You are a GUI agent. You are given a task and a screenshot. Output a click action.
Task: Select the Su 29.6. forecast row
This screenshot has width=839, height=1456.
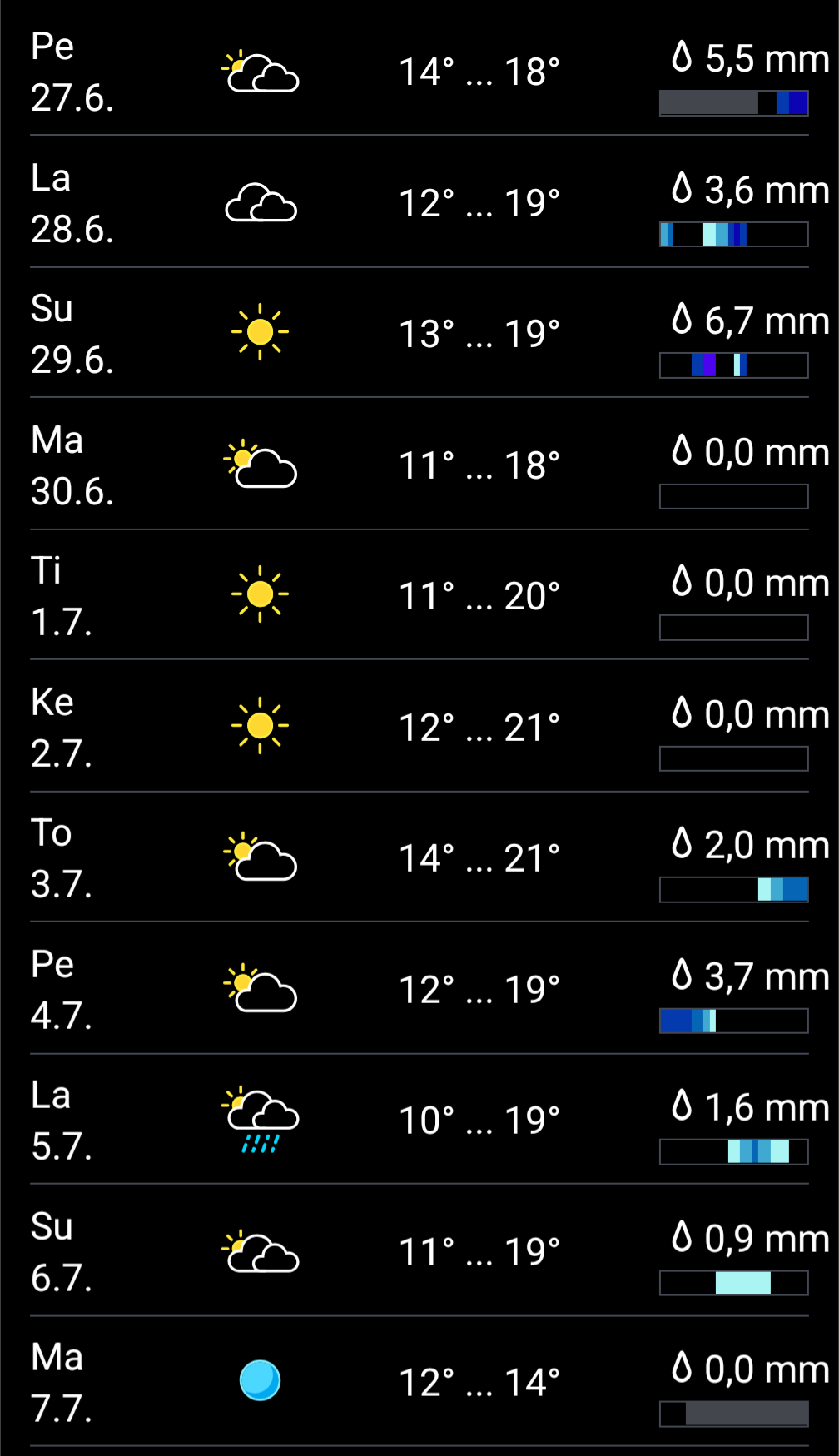[419, 333]
